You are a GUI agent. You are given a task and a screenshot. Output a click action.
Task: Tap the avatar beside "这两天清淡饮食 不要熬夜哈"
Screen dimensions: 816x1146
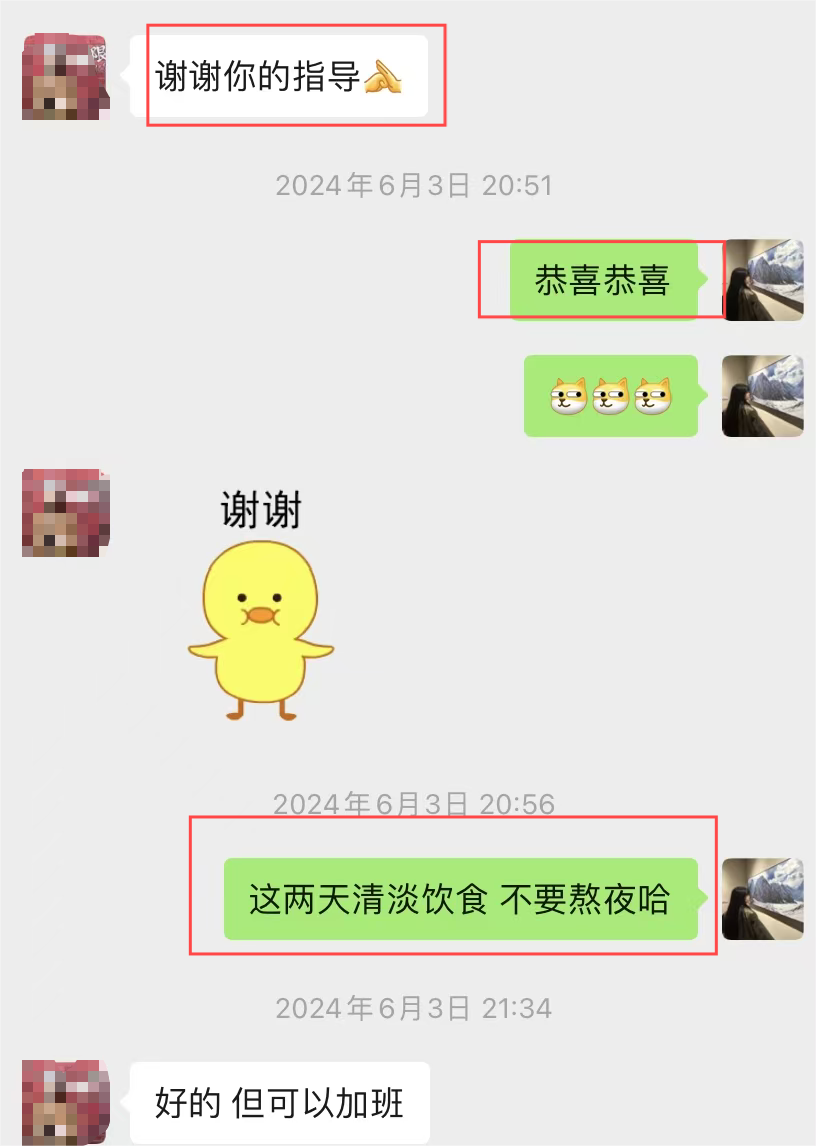tap(762, 898)
